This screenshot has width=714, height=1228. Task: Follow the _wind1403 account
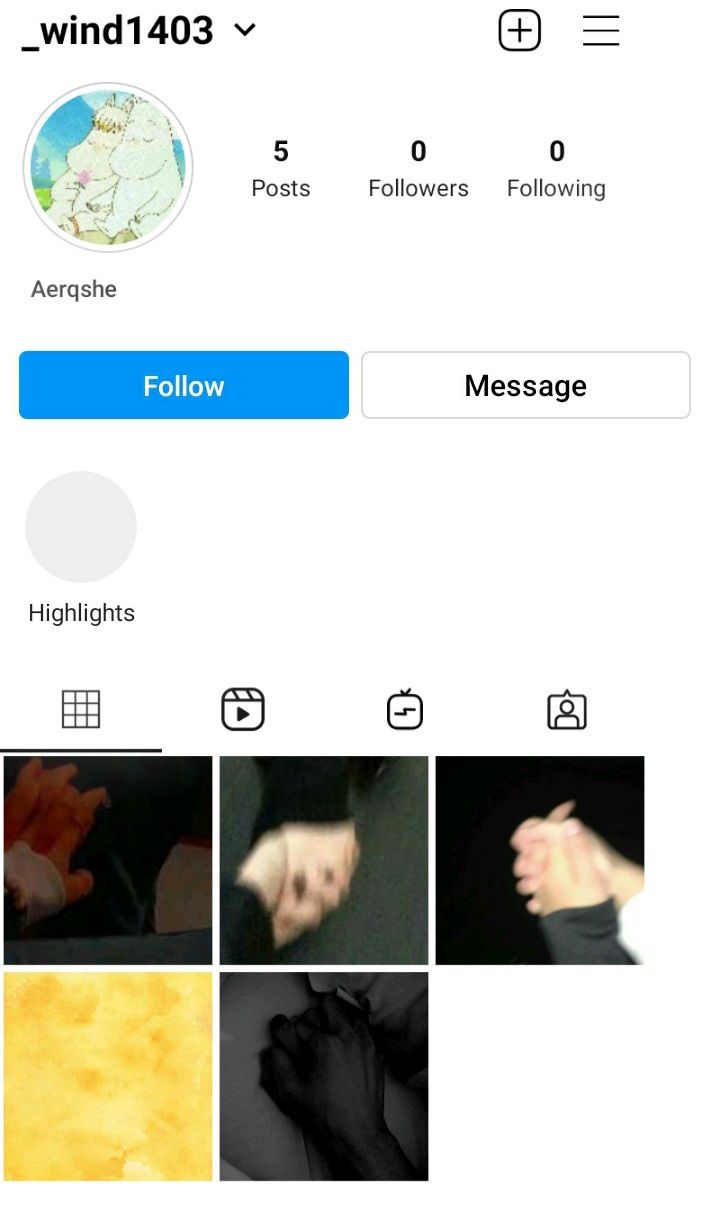[x=184, y=385]
